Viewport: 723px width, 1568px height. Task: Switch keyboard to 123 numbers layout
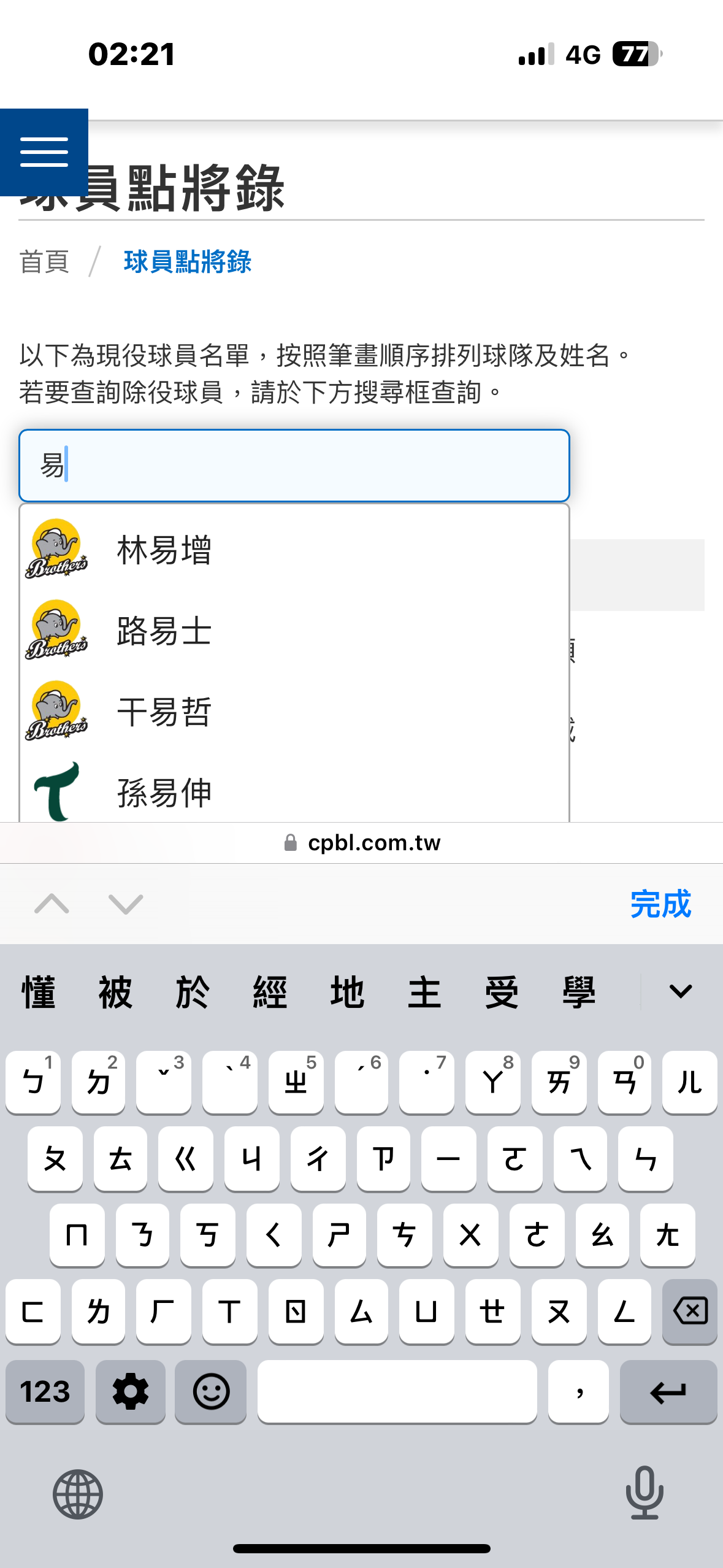point(45,1391)
